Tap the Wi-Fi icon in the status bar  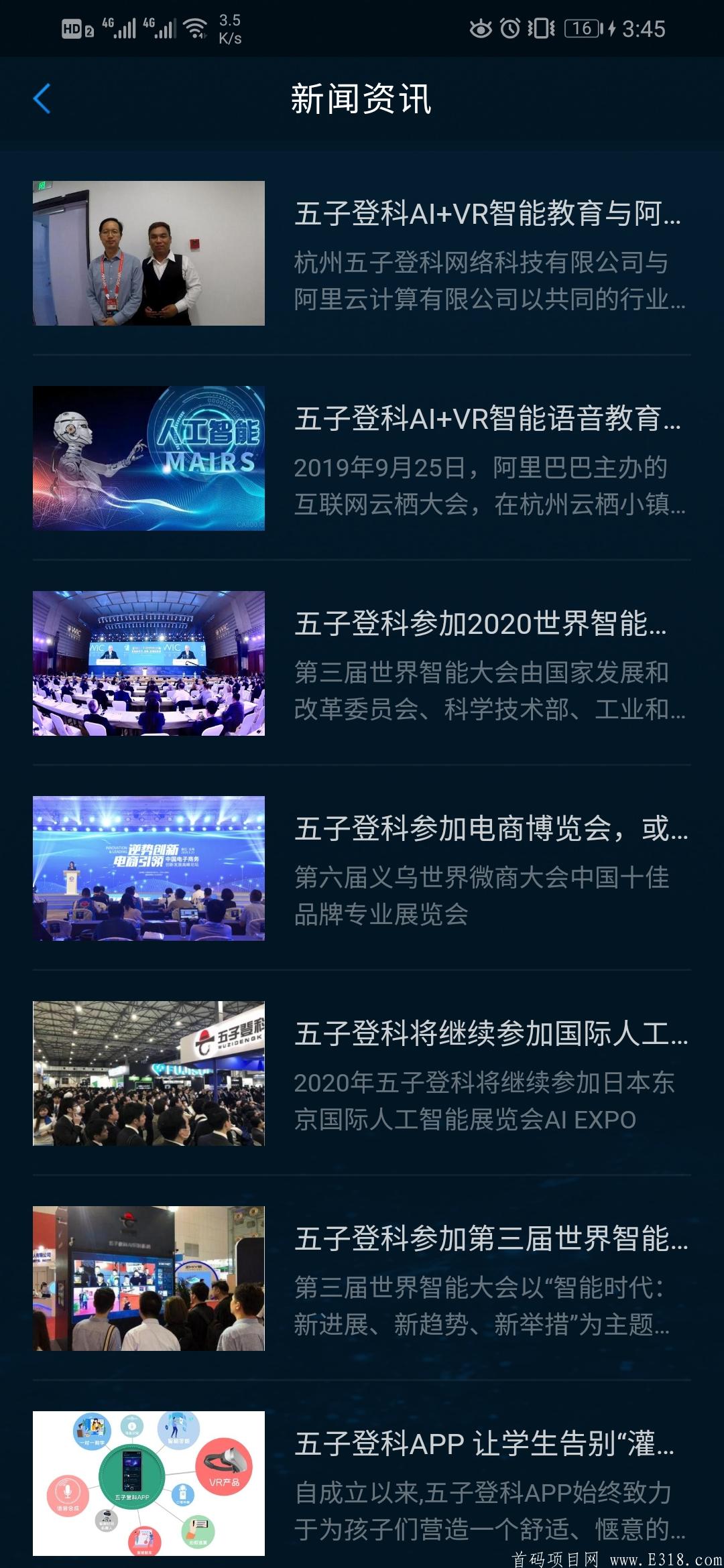point(194,27)
